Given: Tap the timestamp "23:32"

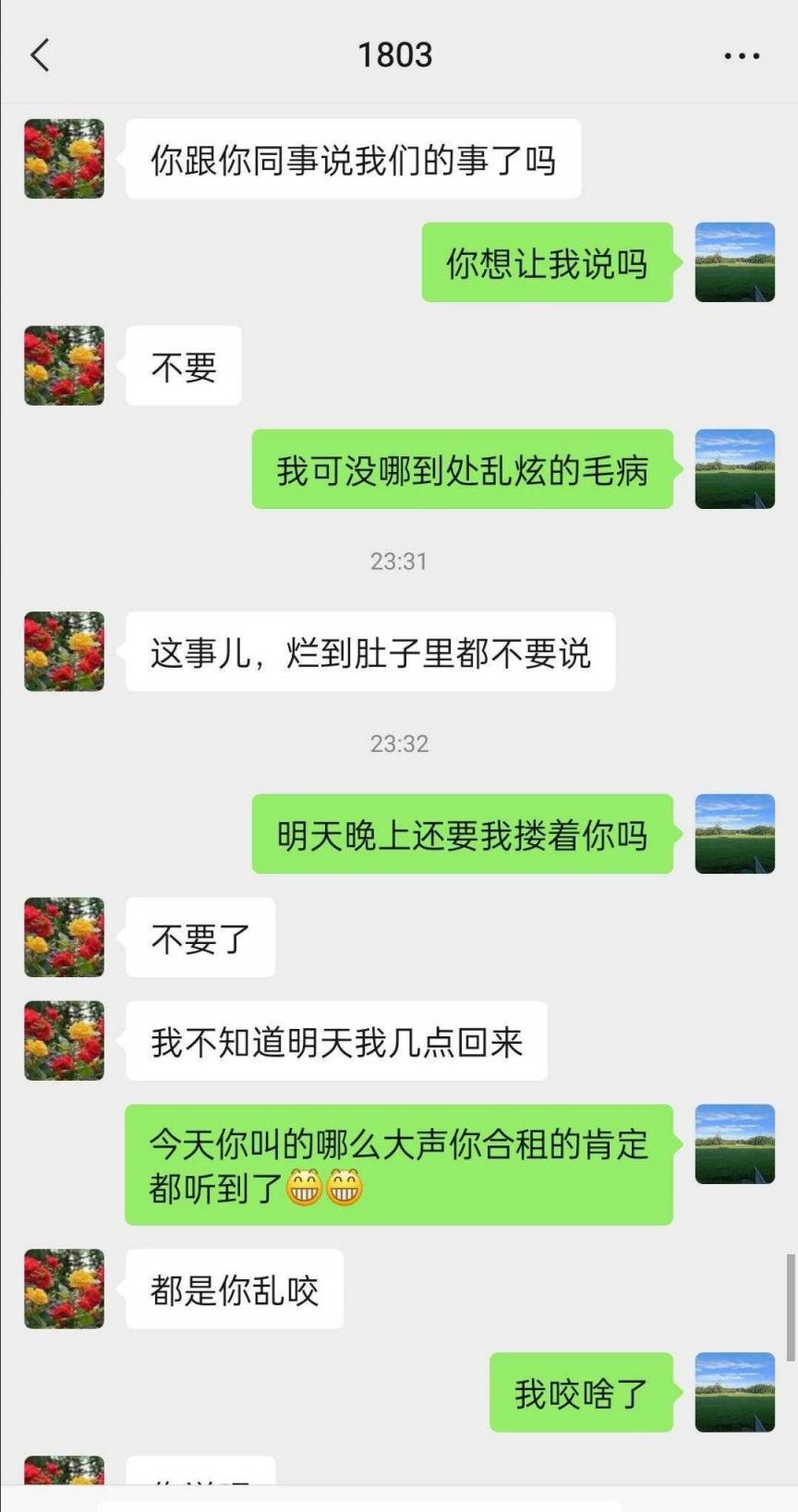Looking at the screenshot, I should [397, 744].
